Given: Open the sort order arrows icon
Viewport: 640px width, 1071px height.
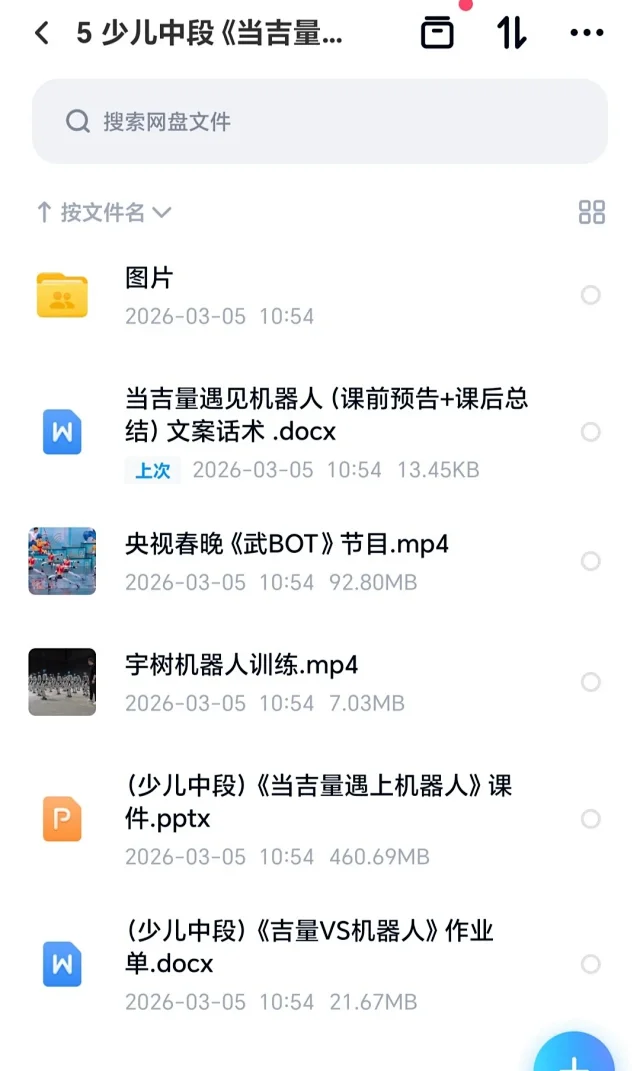Looking at the screenshot, I should [x=511, y=33].
